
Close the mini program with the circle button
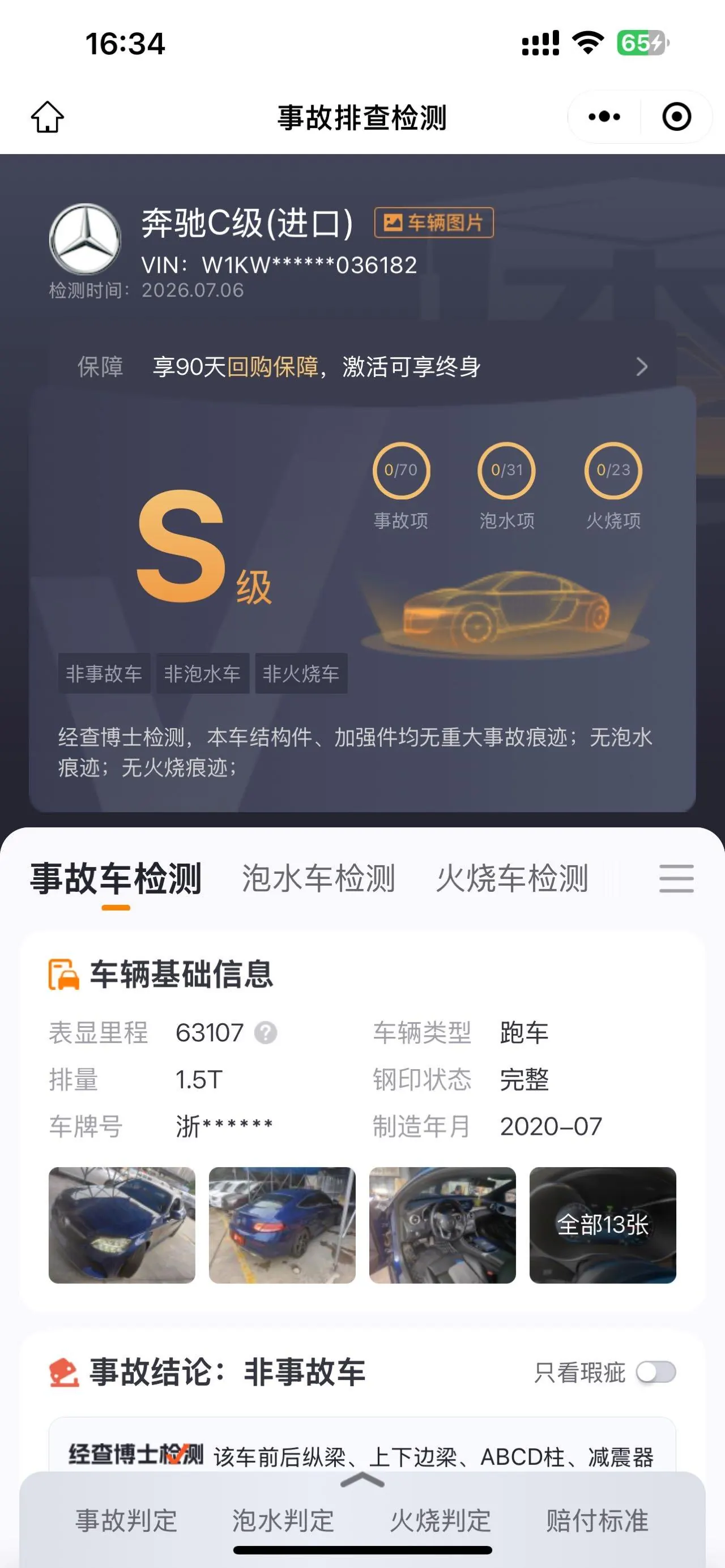click(x=676, y=117)
